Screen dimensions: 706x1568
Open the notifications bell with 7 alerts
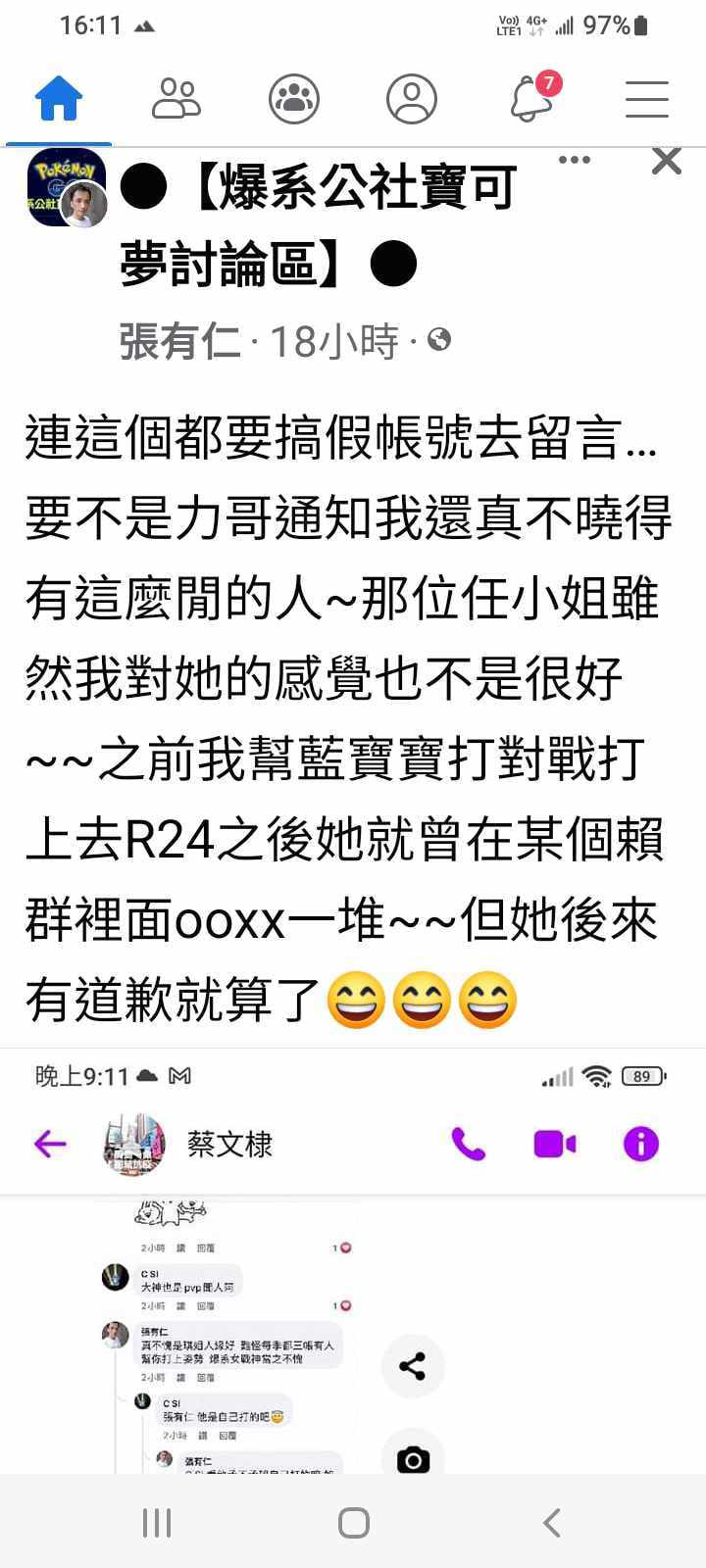531,99
